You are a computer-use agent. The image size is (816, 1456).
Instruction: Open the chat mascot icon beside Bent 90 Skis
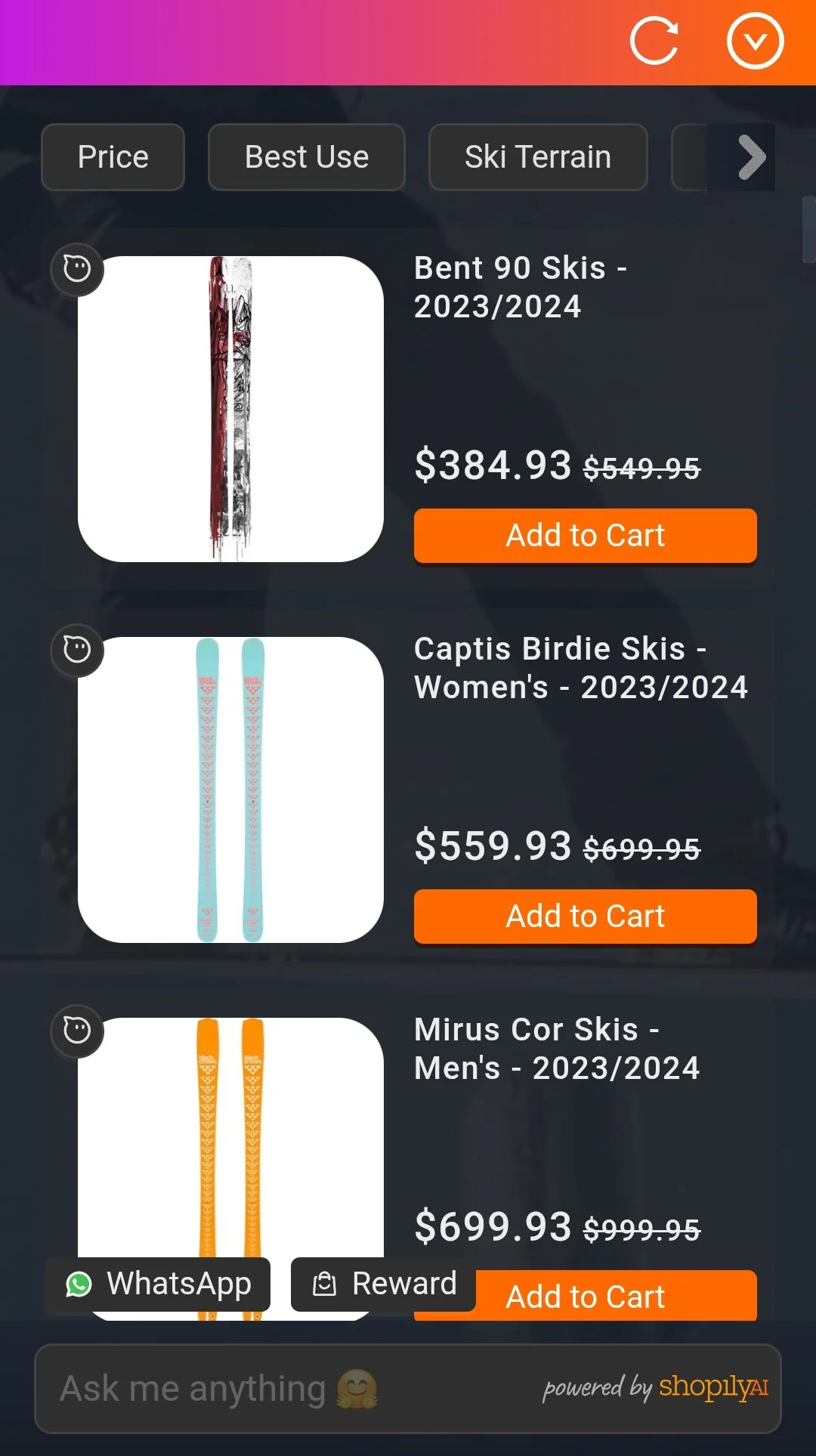coord(77,270)
